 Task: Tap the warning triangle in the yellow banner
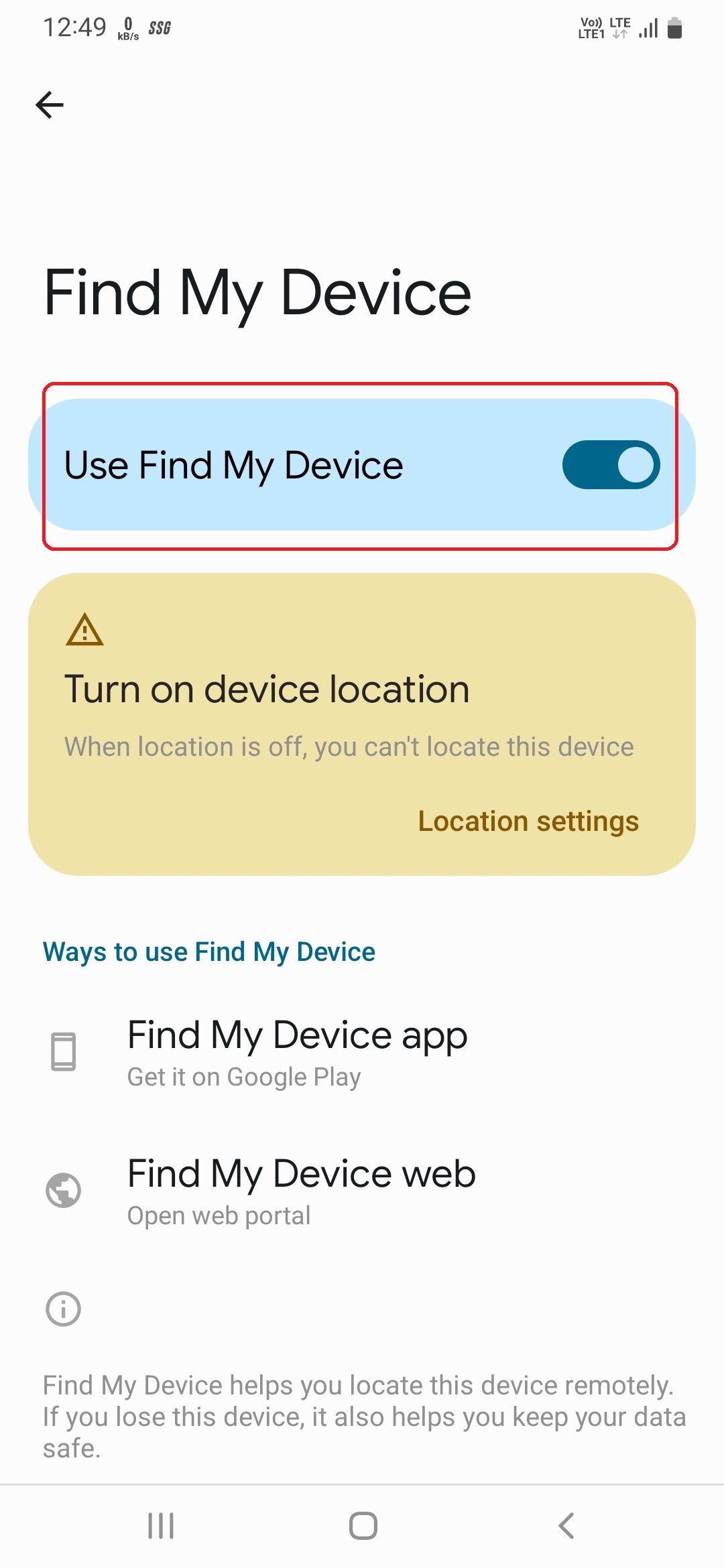click(x=83, y=631)
